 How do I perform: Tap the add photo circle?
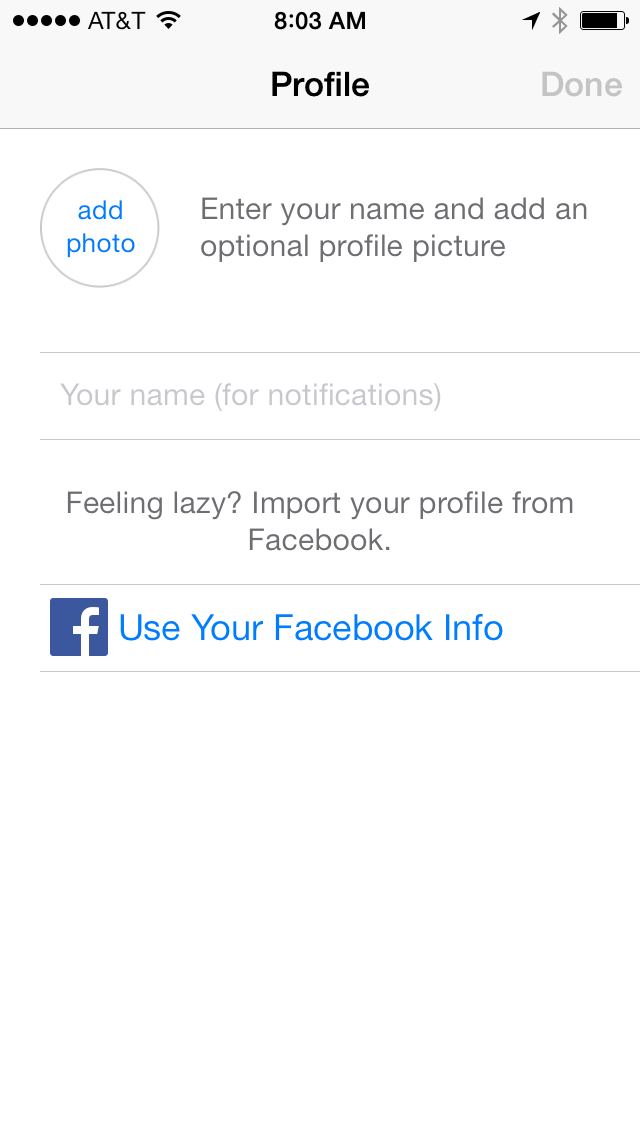click(100, 228)
